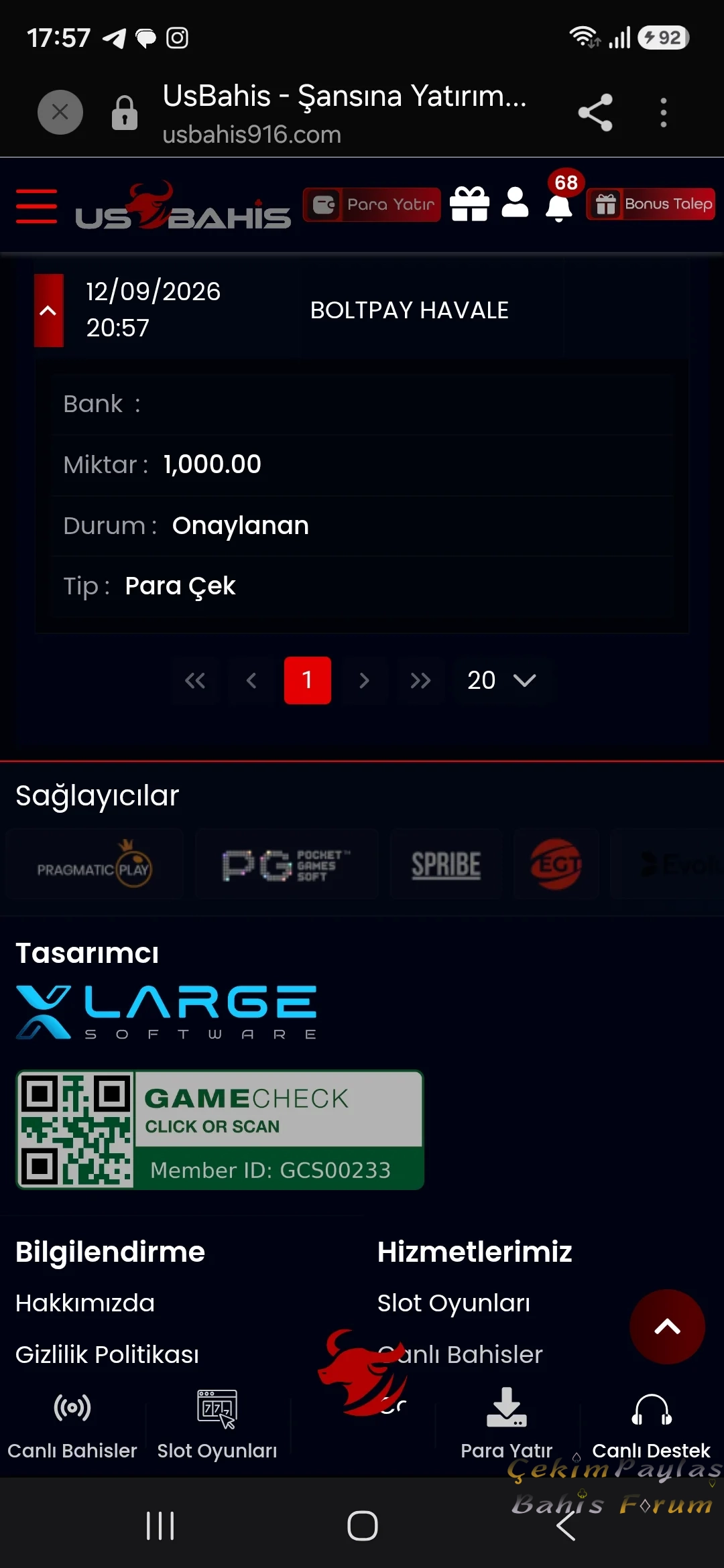724x1568 pixels.
Task: Open the user profile icon
Action: point(515,202)
